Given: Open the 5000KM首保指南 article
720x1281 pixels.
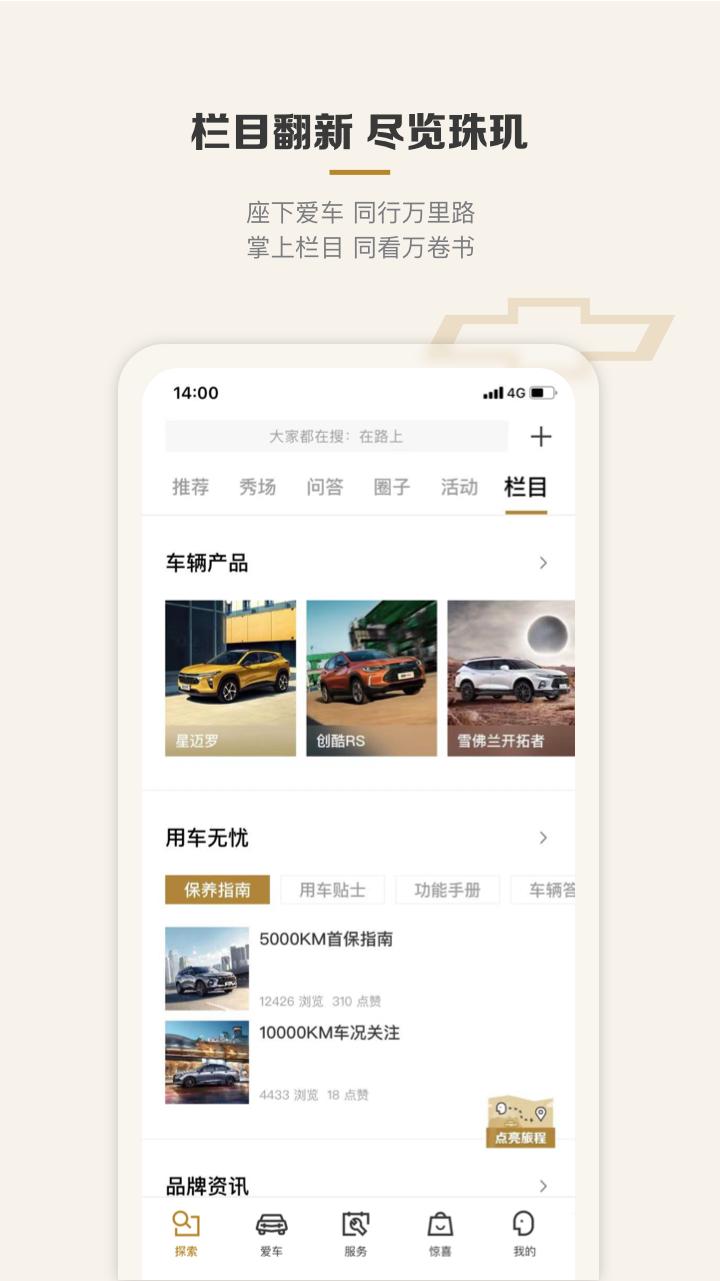Looking at the screenshot, I should [x=330, y=941].
